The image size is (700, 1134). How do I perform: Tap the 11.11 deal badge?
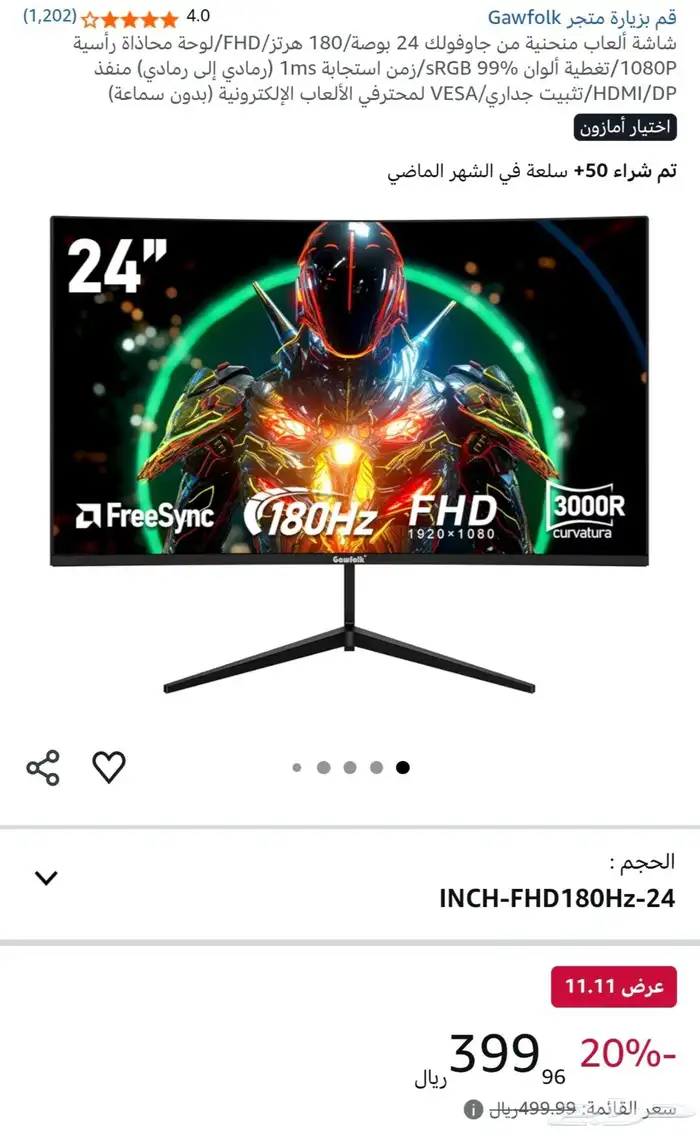coord(614,987)
